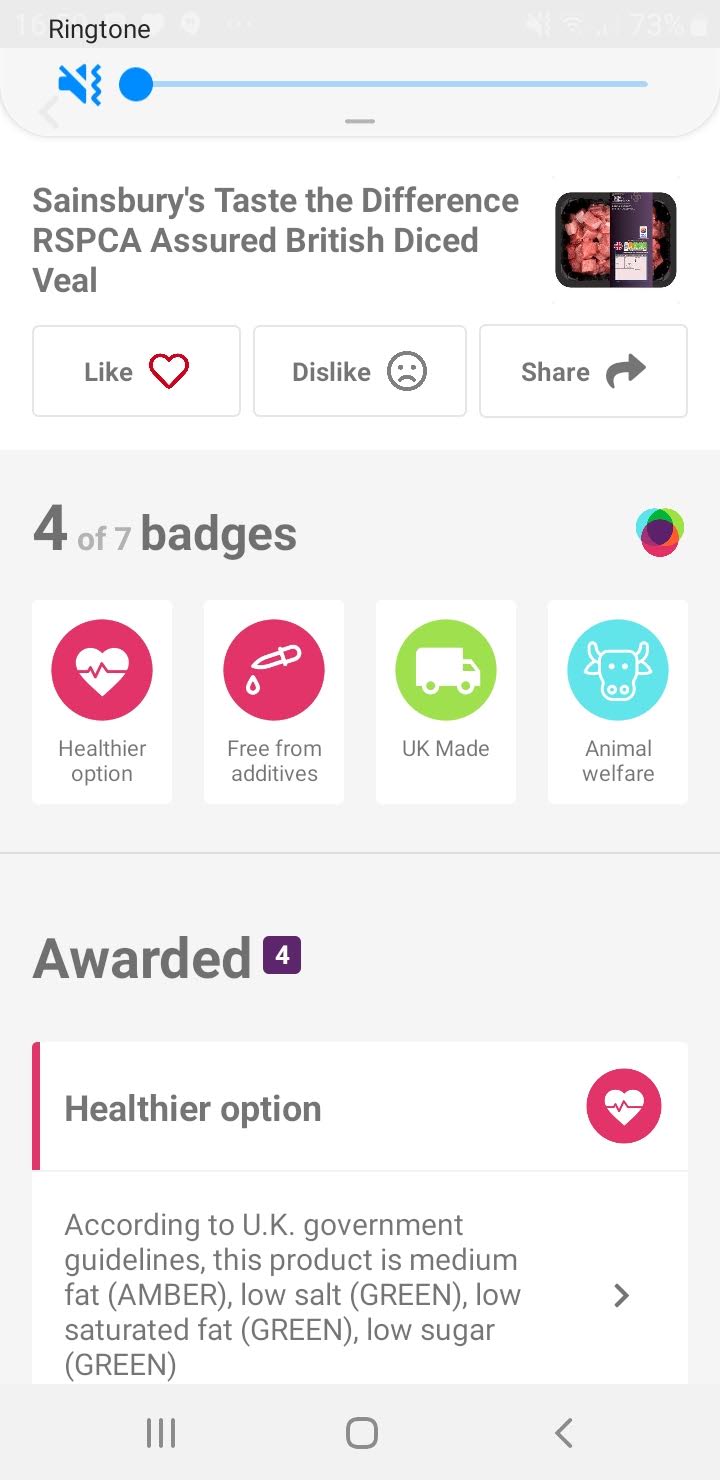Select the UK Made badge

[x=446, y=702]
